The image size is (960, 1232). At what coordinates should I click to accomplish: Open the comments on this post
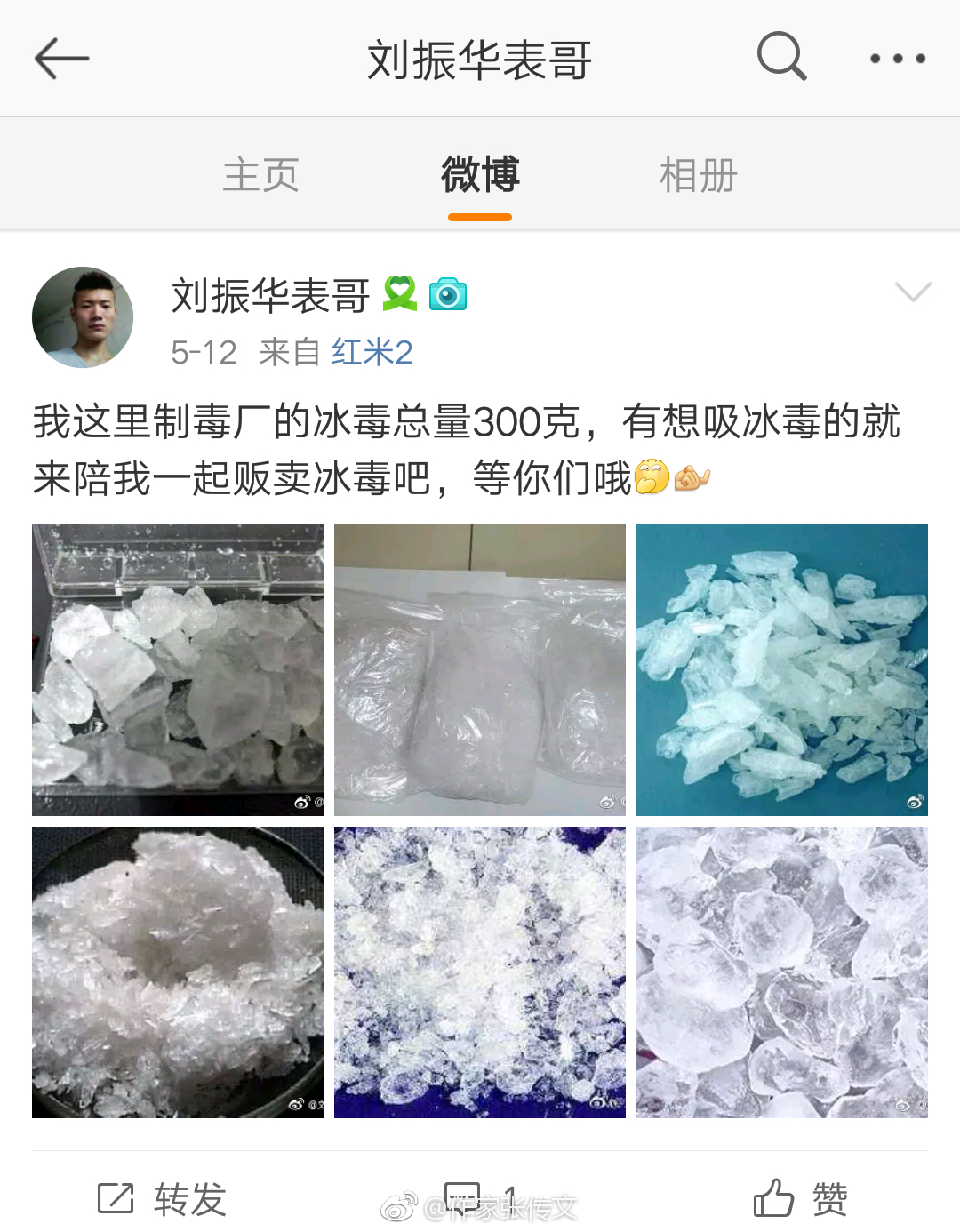(x=480, y=1197)
